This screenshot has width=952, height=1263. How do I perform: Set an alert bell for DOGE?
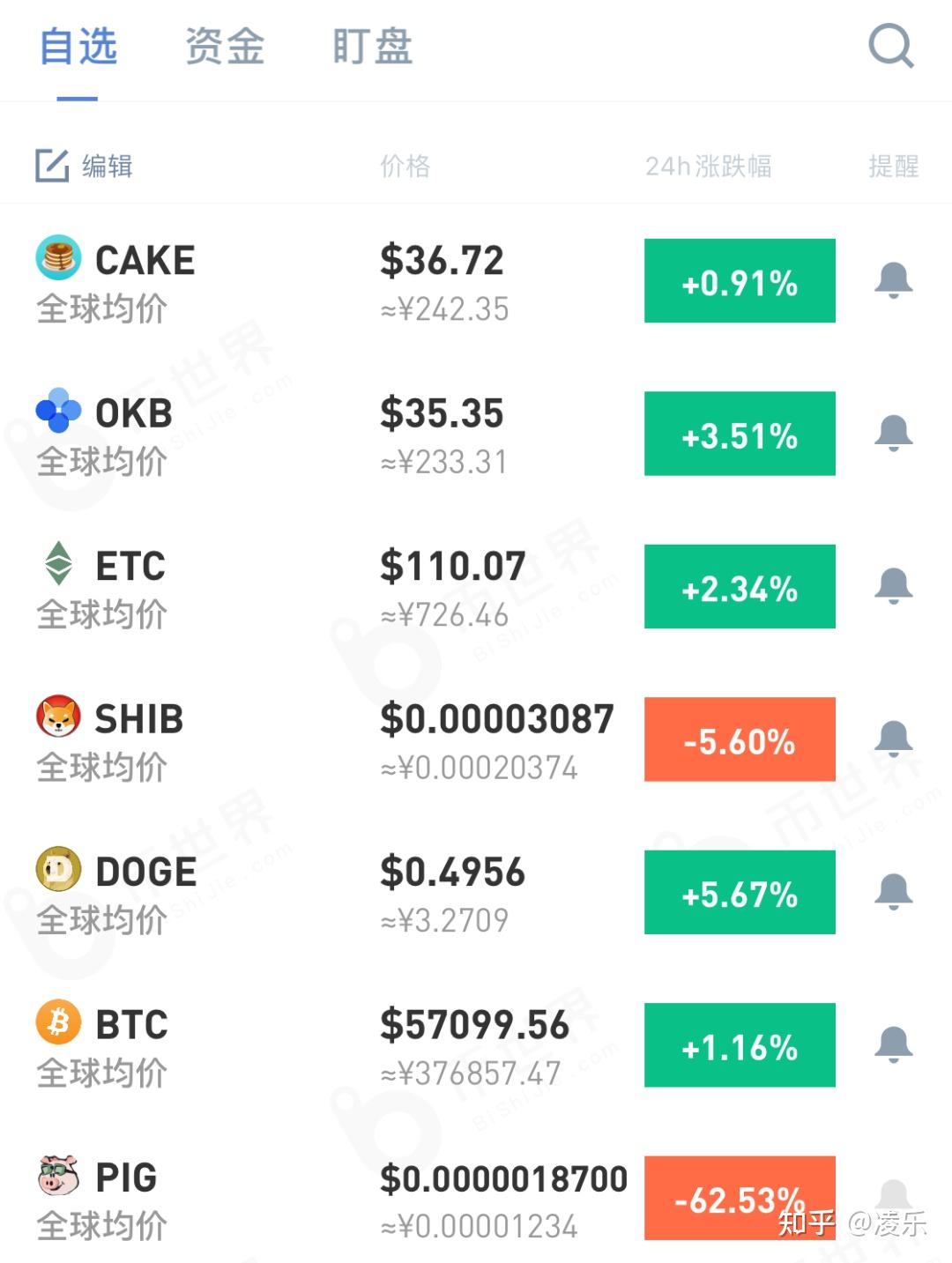click(x=893, y=892)
